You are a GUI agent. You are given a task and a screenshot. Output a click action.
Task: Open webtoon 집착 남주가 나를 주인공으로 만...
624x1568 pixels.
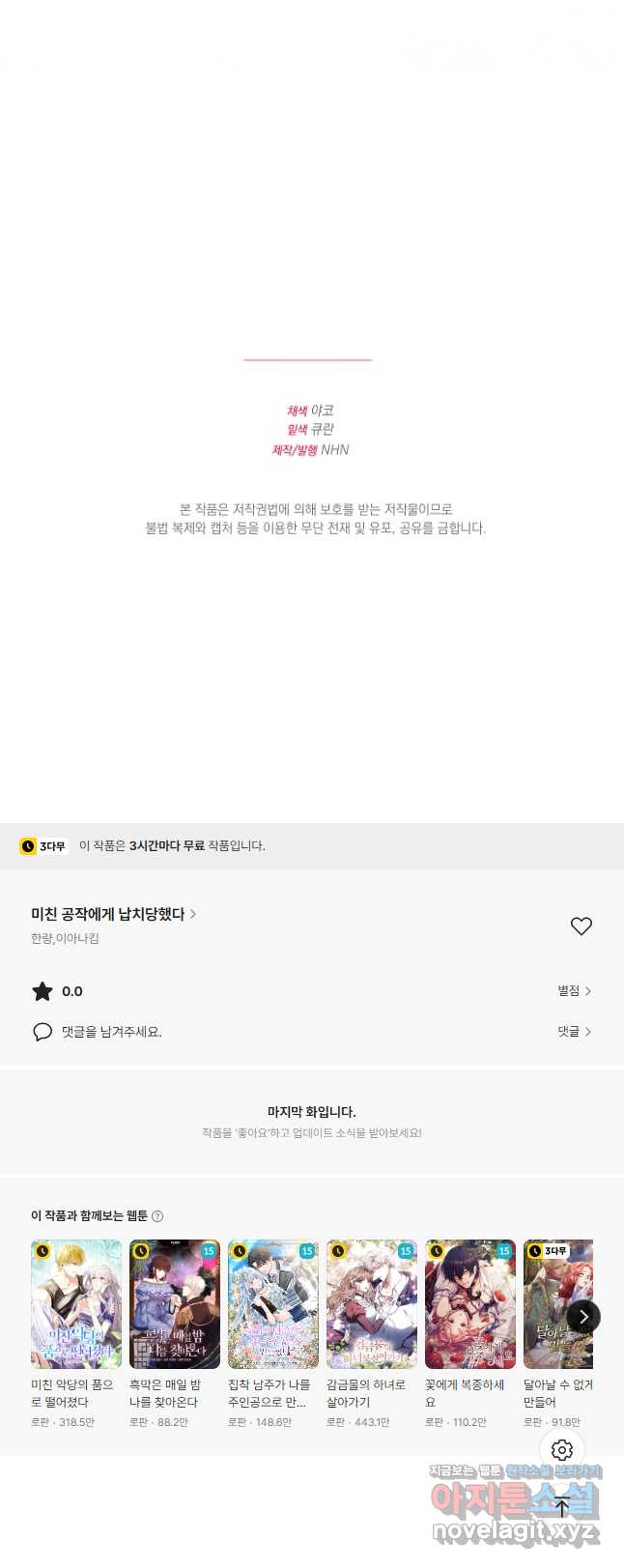273,1305
